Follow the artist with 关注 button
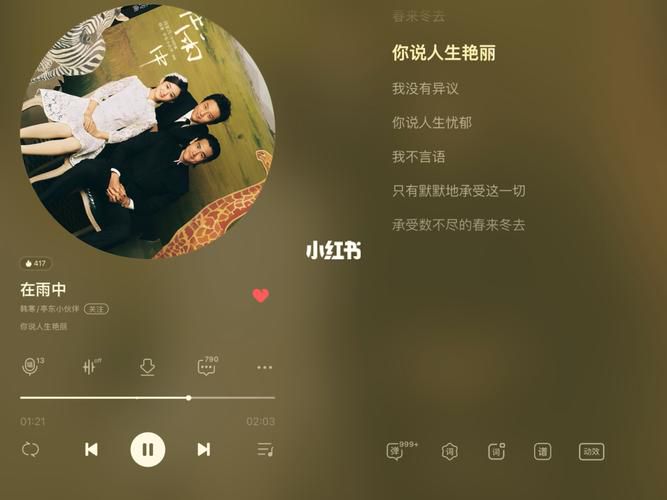The height and width of the screenshot is (500, 667). (x=97, y=309)
